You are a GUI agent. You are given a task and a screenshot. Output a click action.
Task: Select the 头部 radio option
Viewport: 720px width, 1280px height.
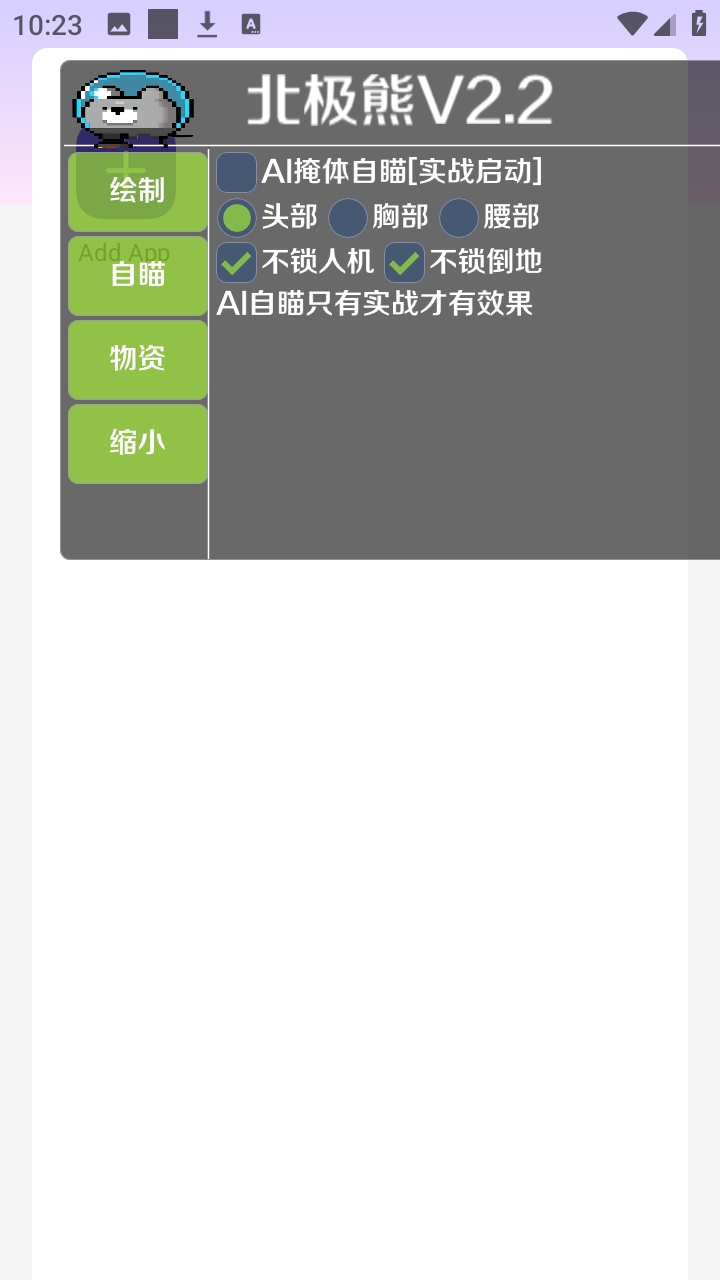(237, 217)
